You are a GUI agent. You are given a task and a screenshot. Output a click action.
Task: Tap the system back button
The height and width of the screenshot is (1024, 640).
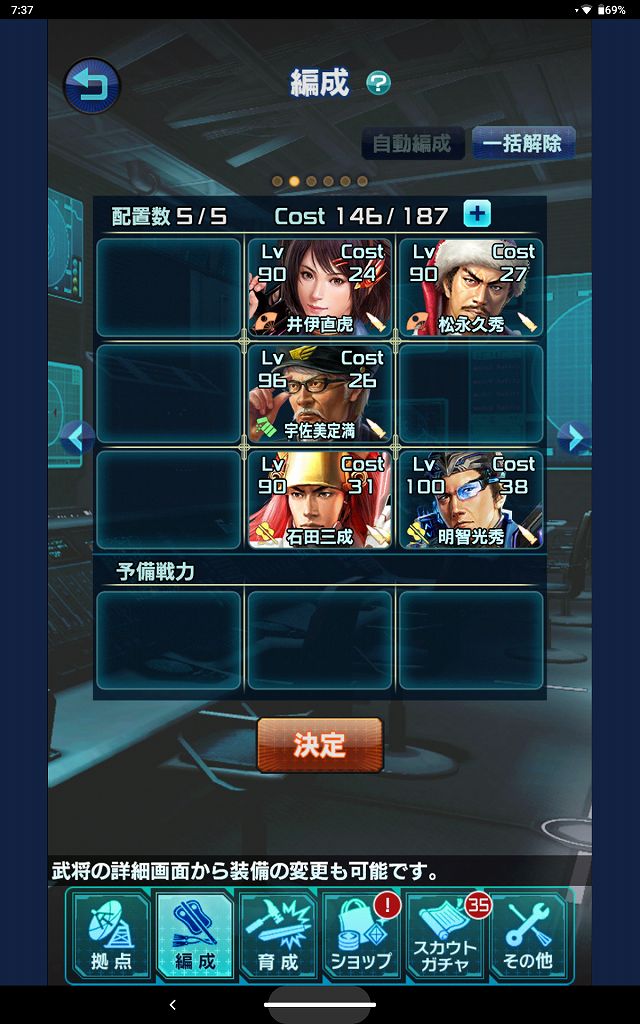(x=172, y=1004)
